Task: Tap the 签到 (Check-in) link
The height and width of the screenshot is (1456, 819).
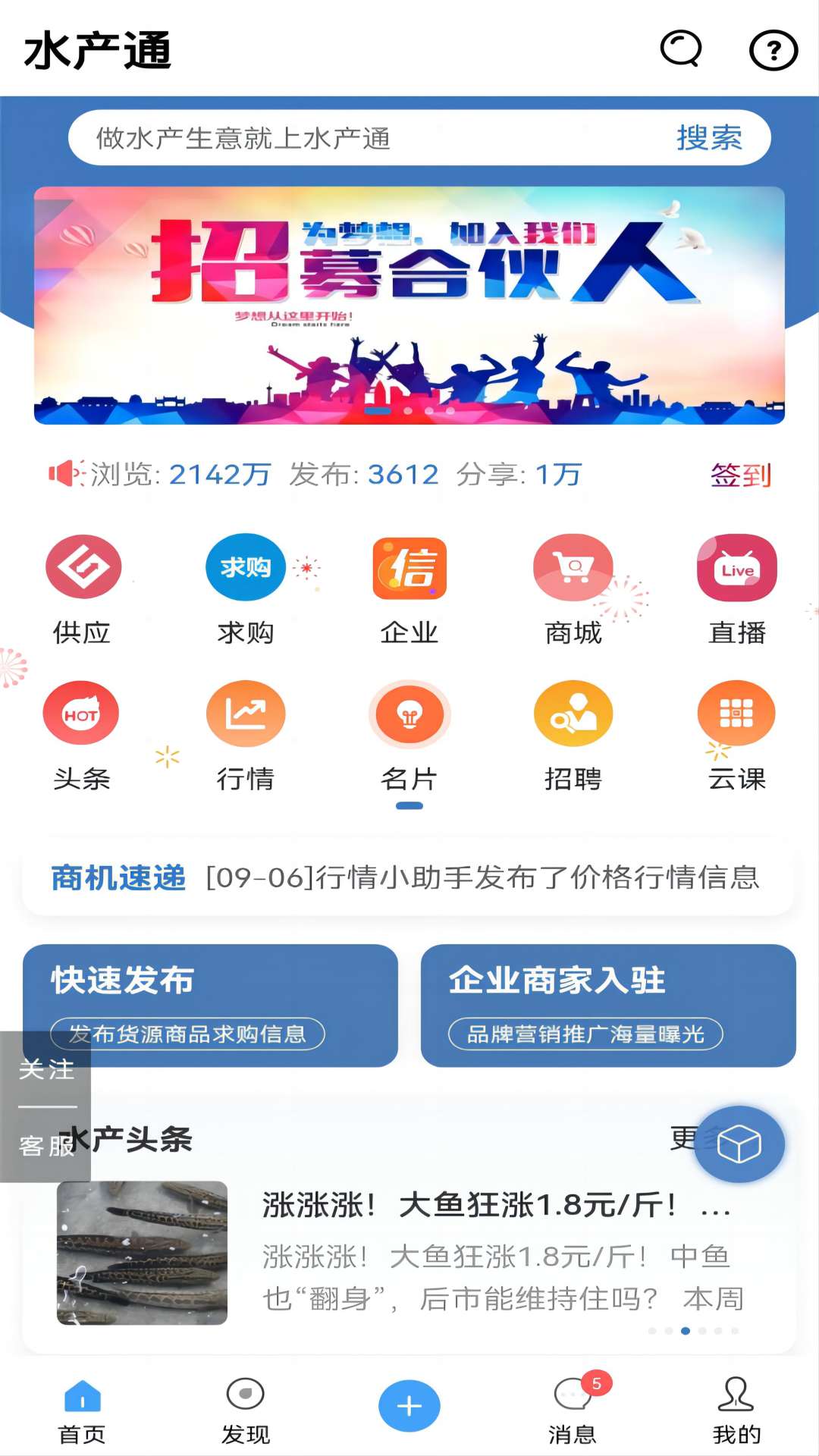Action: tap(741, 475)
